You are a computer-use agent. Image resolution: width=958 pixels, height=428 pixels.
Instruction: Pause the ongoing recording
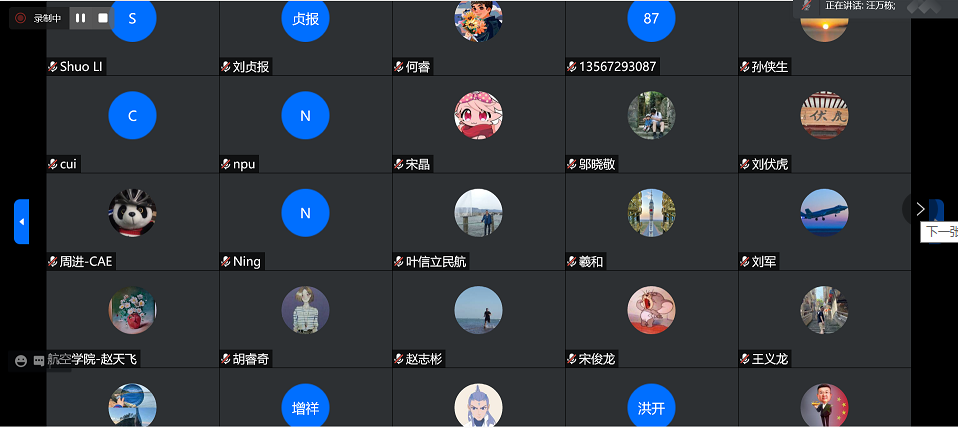coord(80,18)
